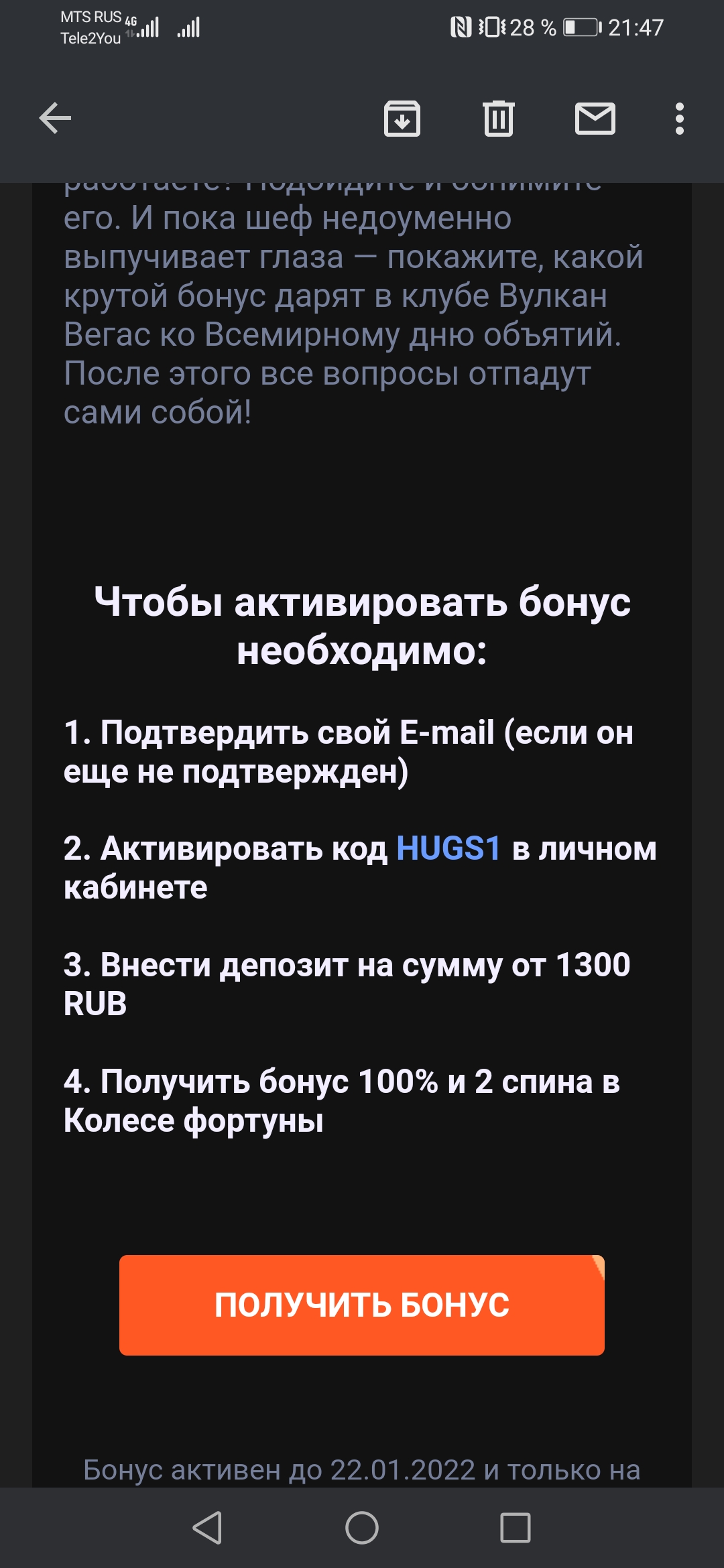Open recent apps from navigation bar
724x1568 pixels.
point(516,1528)
